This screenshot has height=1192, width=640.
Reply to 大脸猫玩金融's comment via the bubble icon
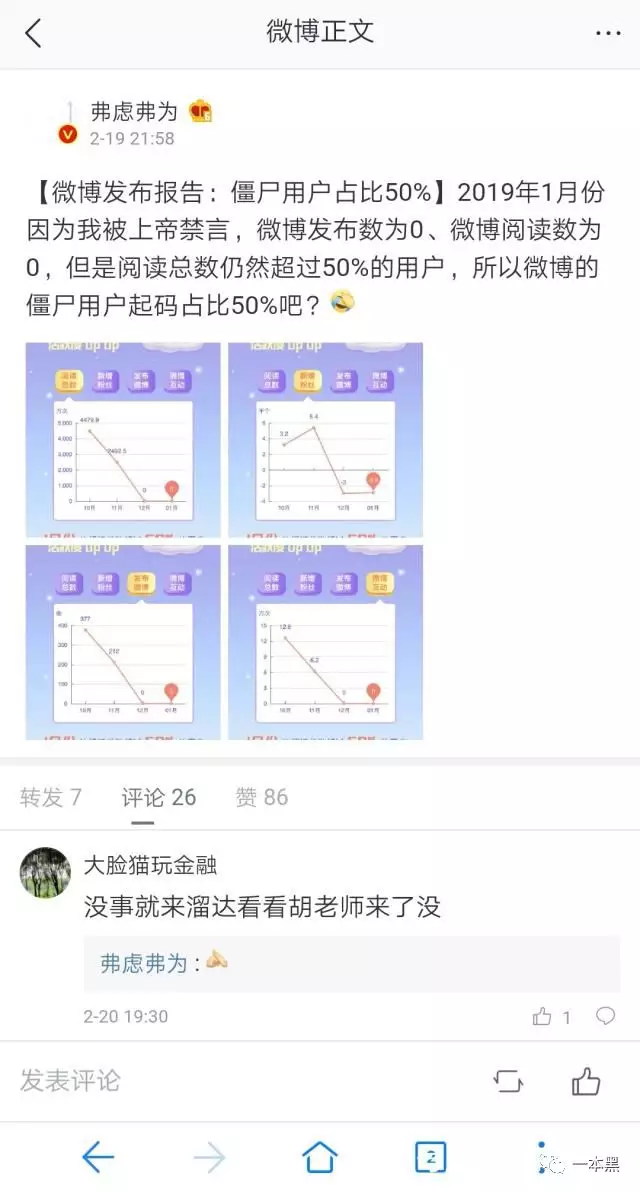click(605, 1016)
